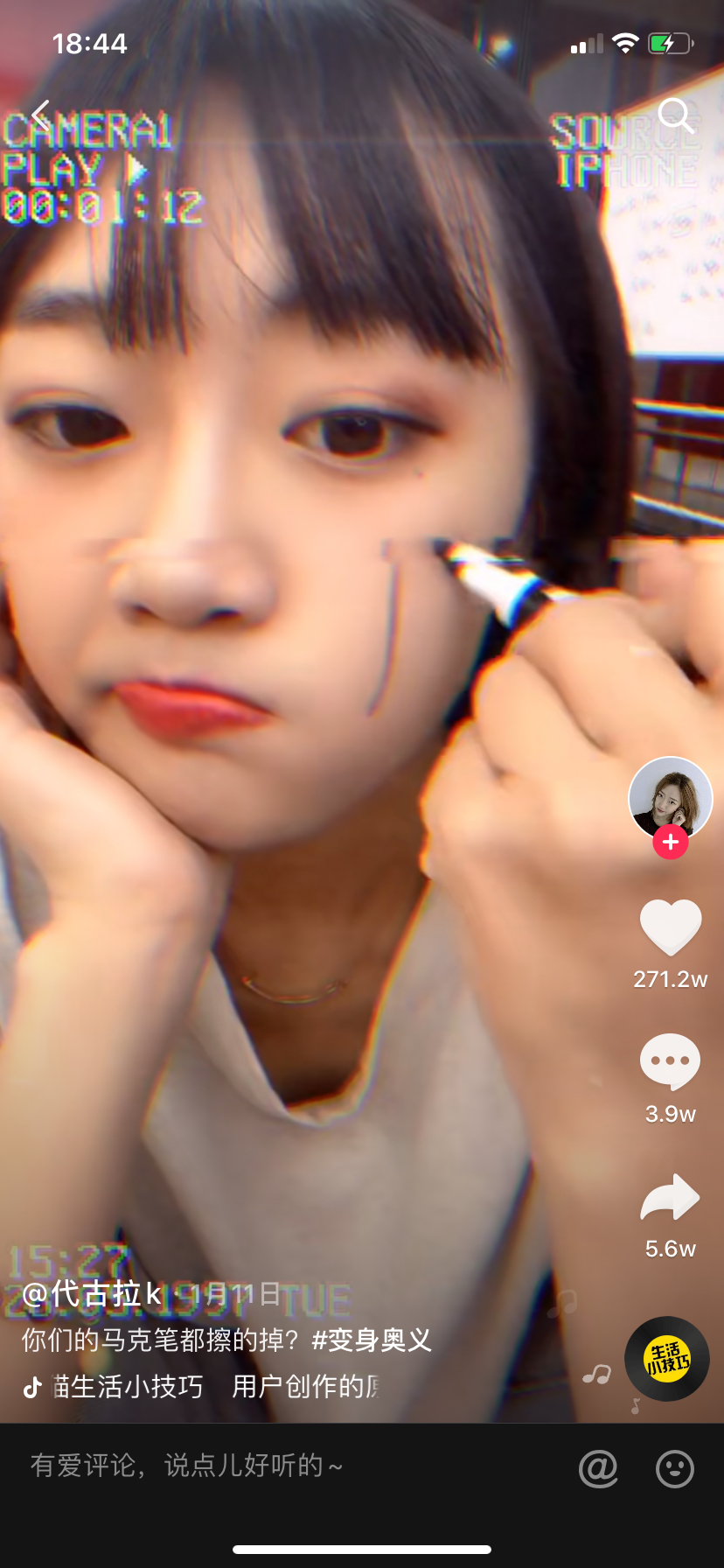Open the #变身奥义 hashtag

pyautogui.click(x=372, y=1340)
